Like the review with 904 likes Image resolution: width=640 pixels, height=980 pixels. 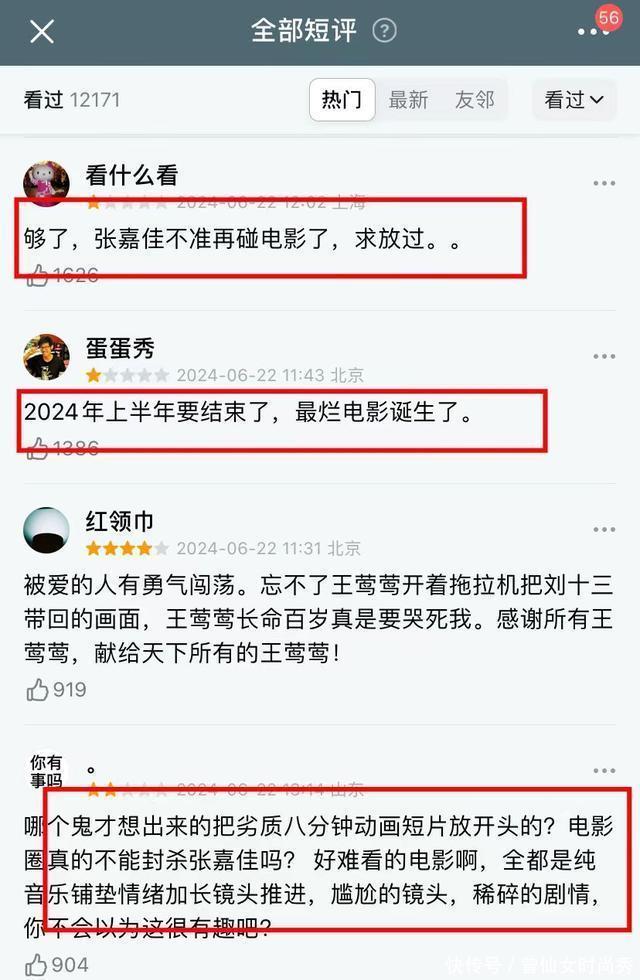pyautogui.click(x=38, y=964)
